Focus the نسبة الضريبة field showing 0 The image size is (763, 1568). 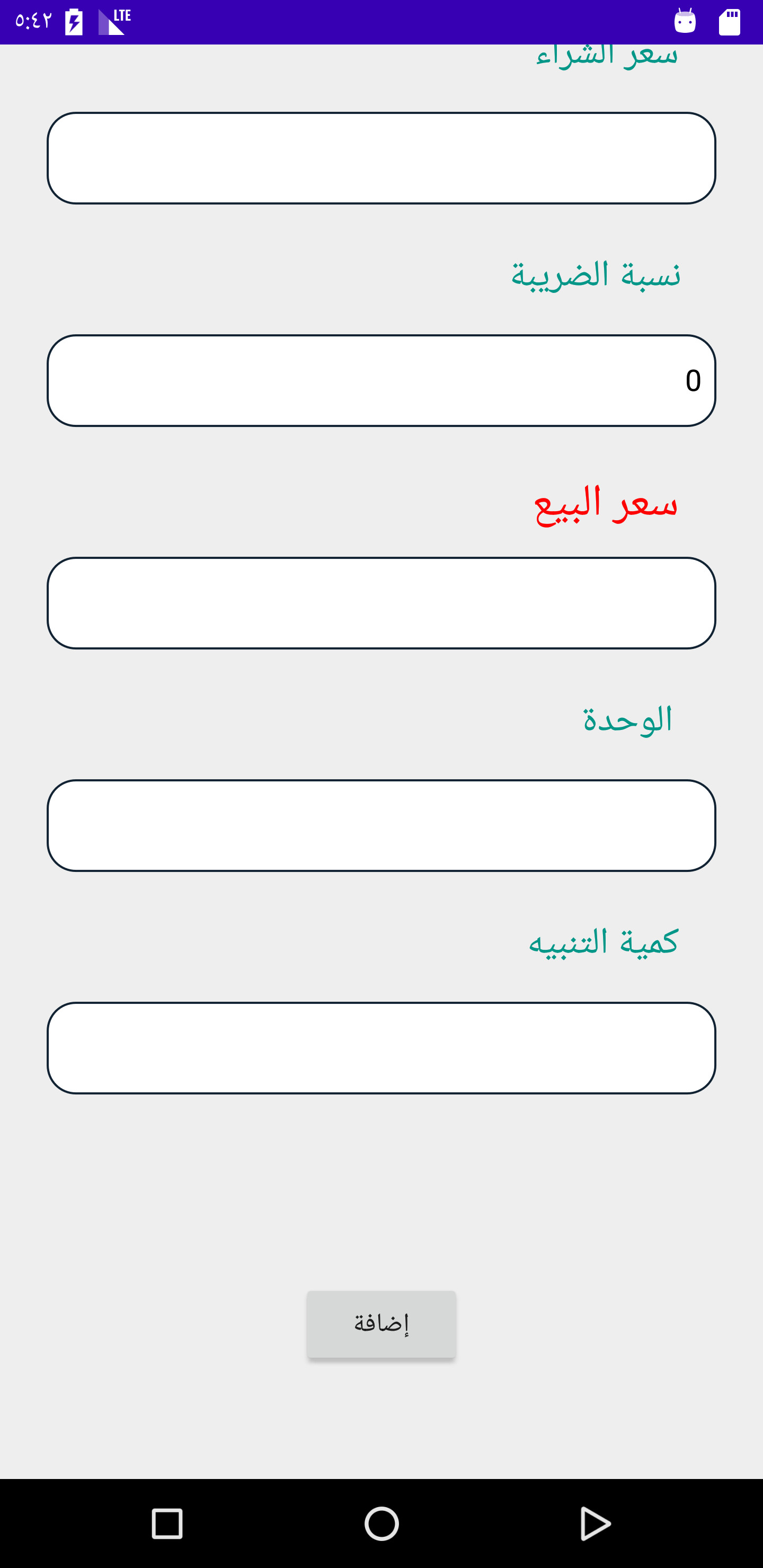tap(380, 380)
